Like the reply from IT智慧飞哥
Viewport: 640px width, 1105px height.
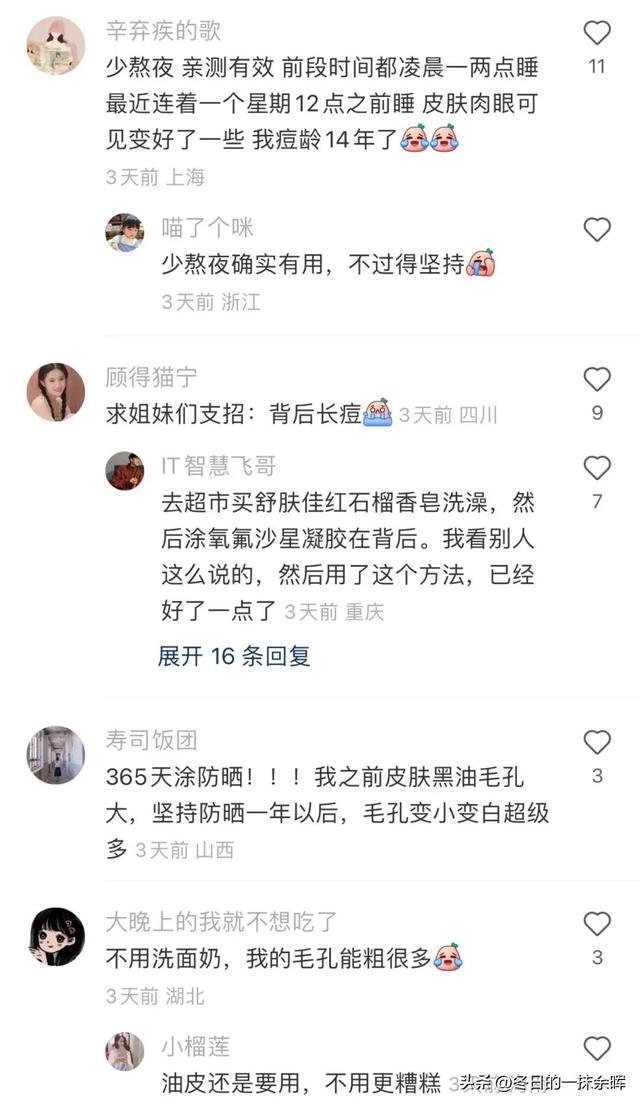(596, 469)
